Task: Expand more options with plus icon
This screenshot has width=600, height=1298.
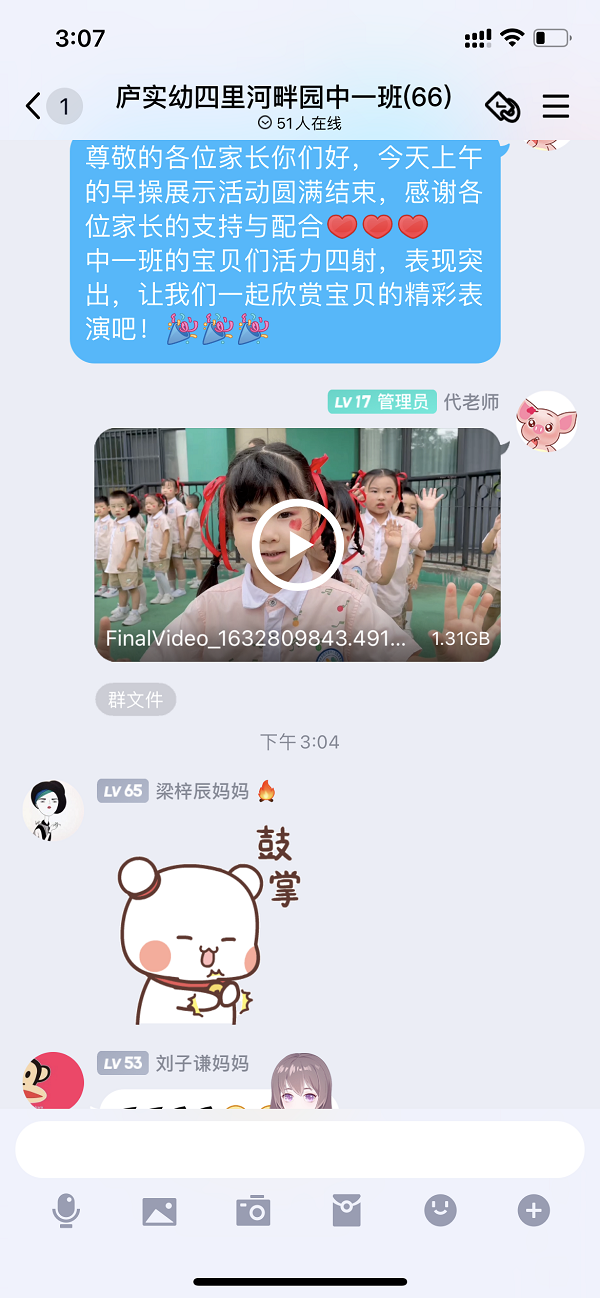Action: [534, 1211]
